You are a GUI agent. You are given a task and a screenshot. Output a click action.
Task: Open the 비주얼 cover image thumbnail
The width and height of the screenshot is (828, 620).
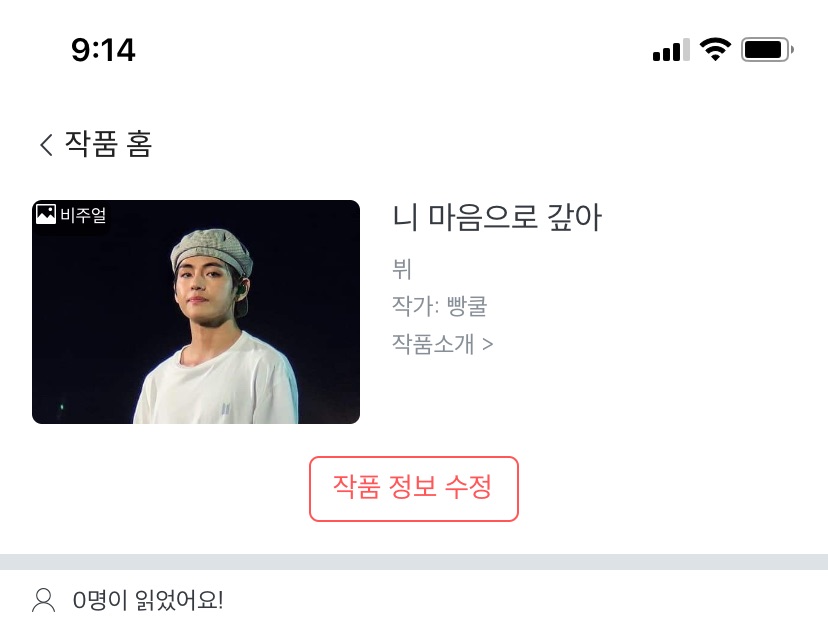tap(196, 312)
